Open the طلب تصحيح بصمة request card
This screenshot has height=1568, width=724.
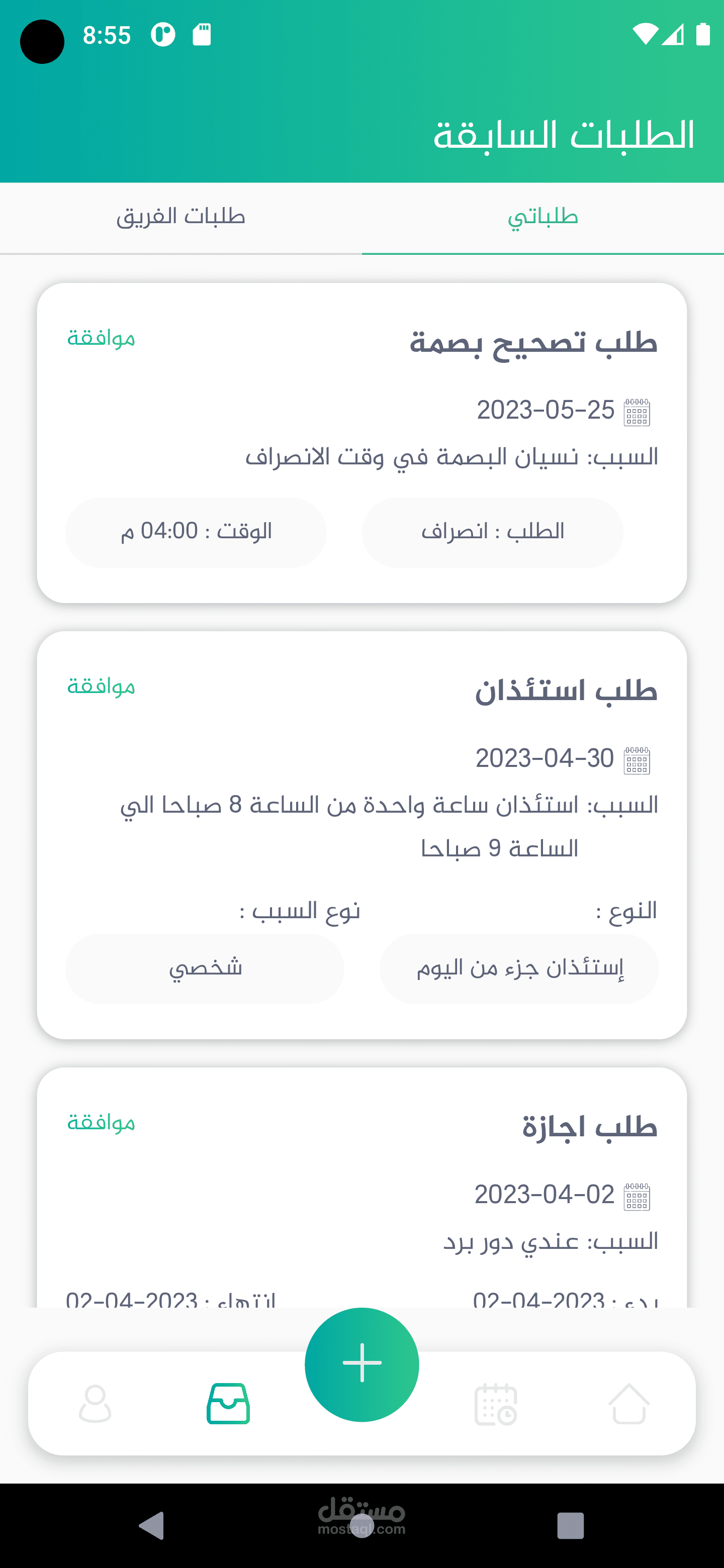click(361, 443)
